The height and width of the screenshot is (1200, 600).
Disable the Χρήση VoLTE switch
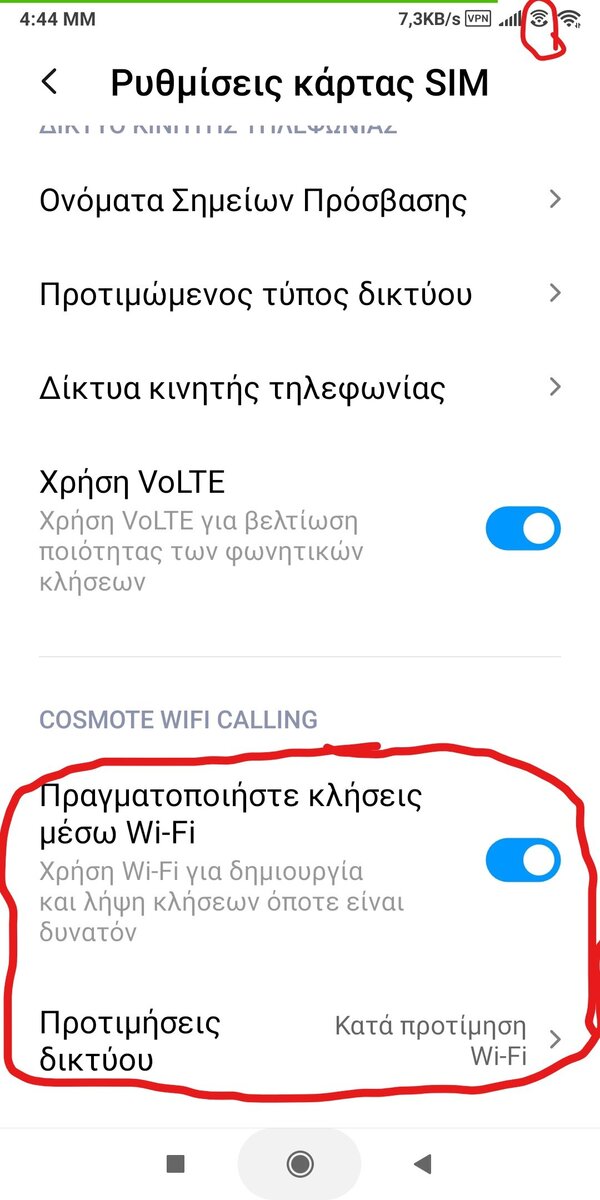523,529
